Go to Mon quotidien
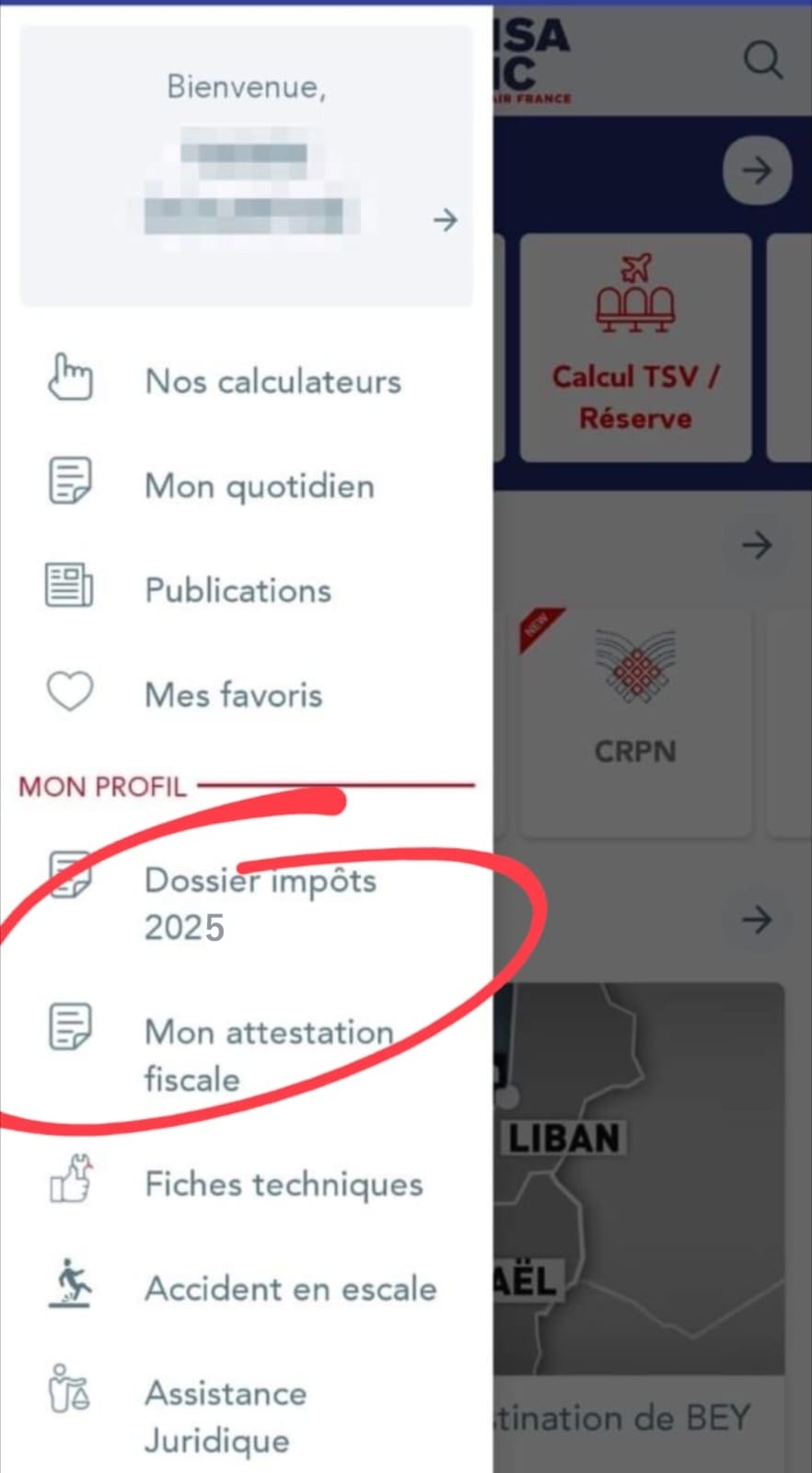 coord(247,484)
